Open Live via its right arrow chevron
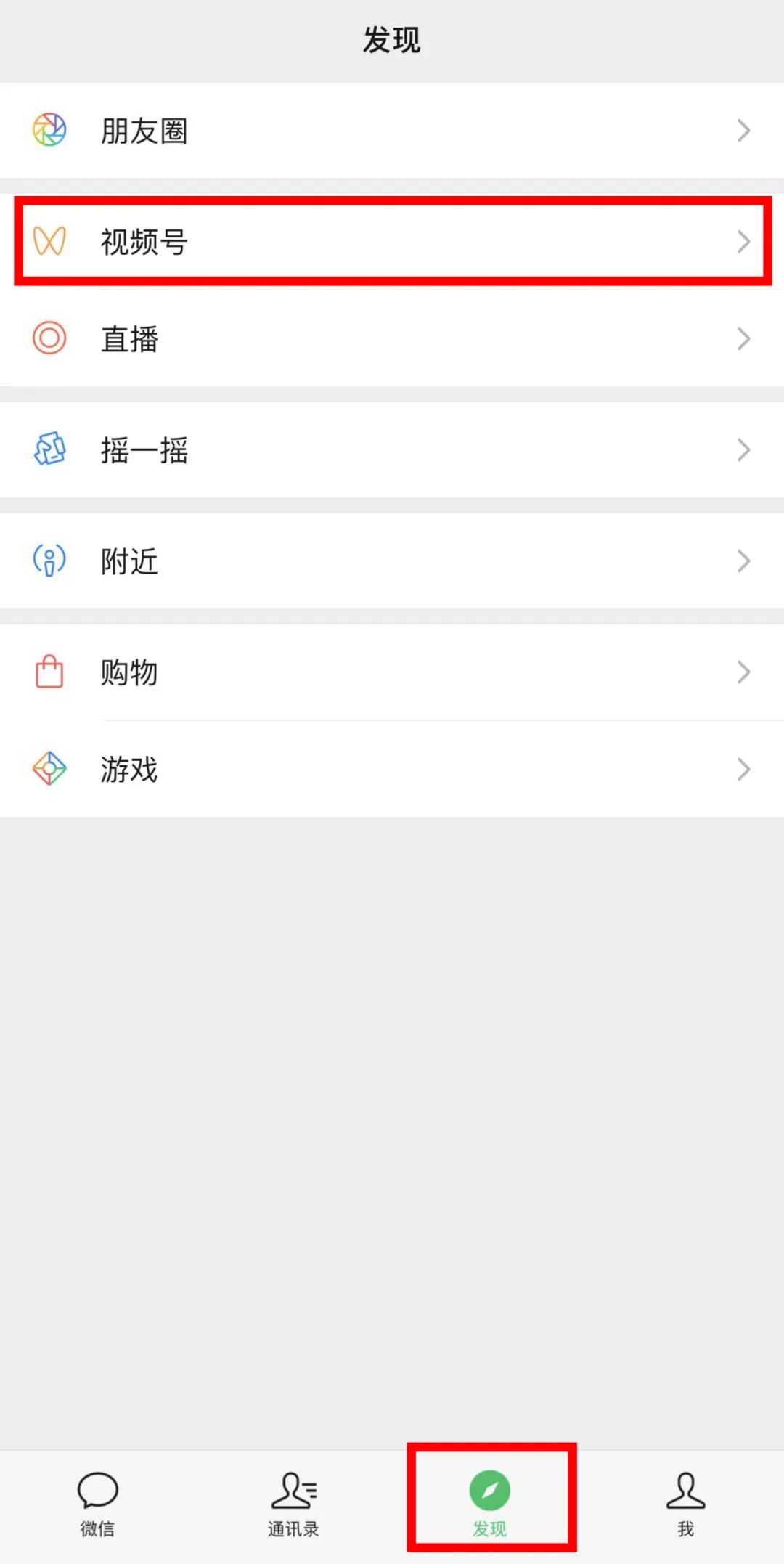Screen dimensions: 784x1564 (743, 338)
